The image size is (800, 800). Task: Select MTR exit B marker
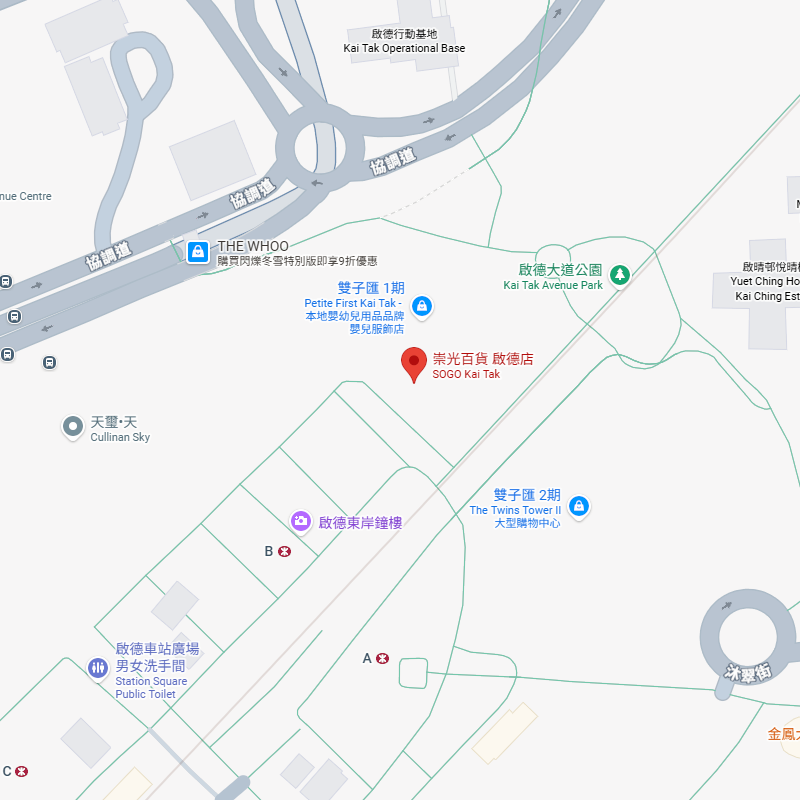284,551
